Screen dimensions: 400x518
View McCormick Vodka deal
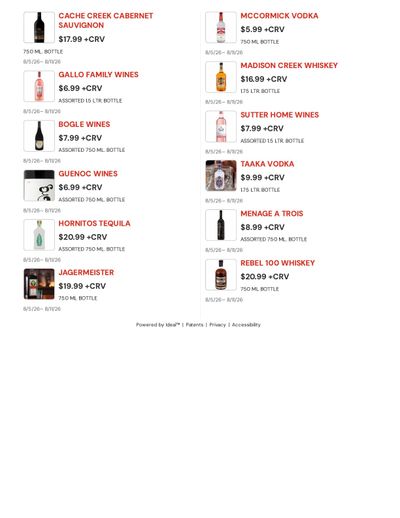[x=279, y=16]
